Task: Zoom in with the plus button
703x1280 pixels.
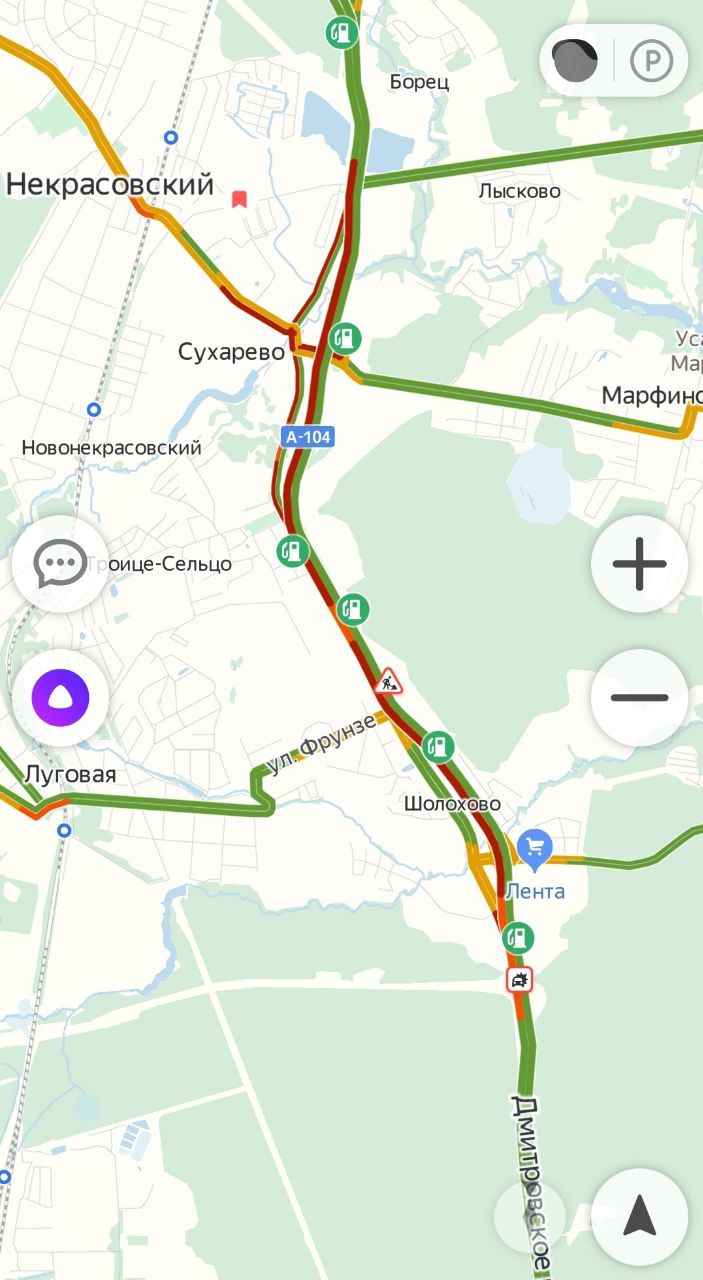Action: 639,564
